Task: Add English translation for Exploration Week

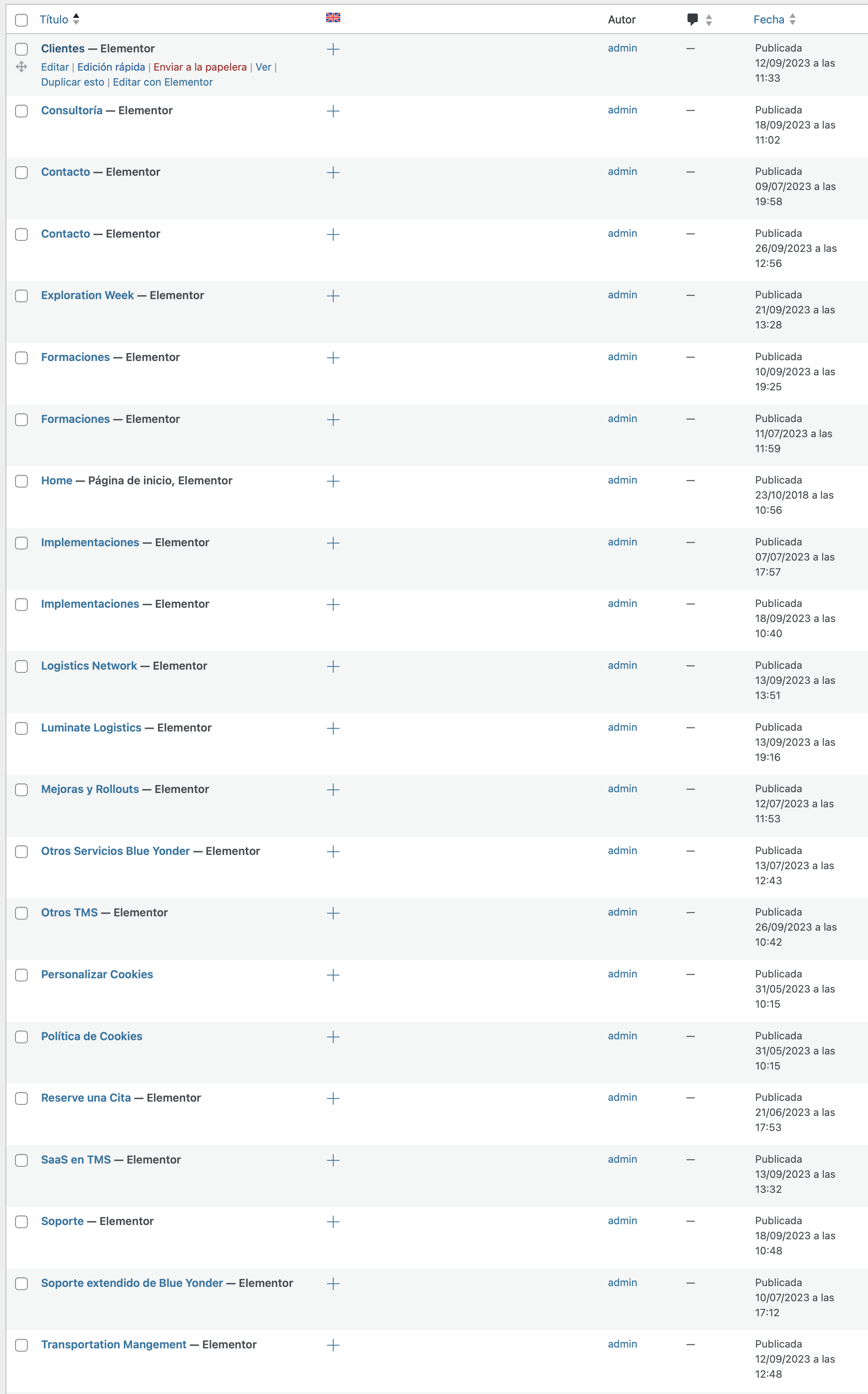Action: pos(333,296)
